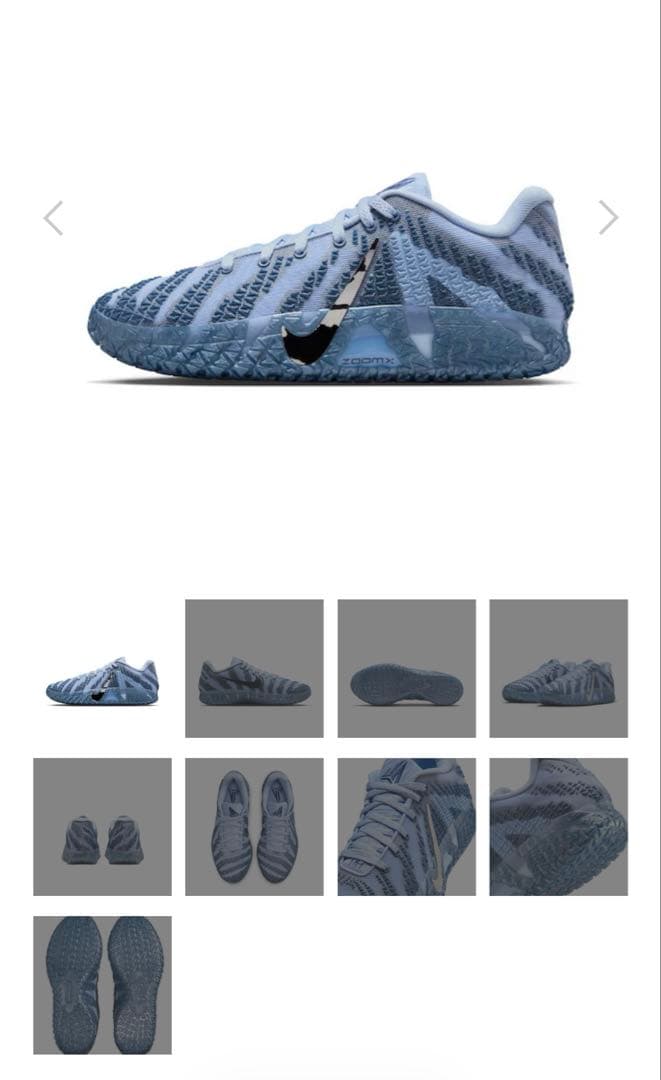The width and height of the screenshot is (661, 1080).
Task: Select the pair of outsoles thumbnail
Action: [x=102, y=984]
